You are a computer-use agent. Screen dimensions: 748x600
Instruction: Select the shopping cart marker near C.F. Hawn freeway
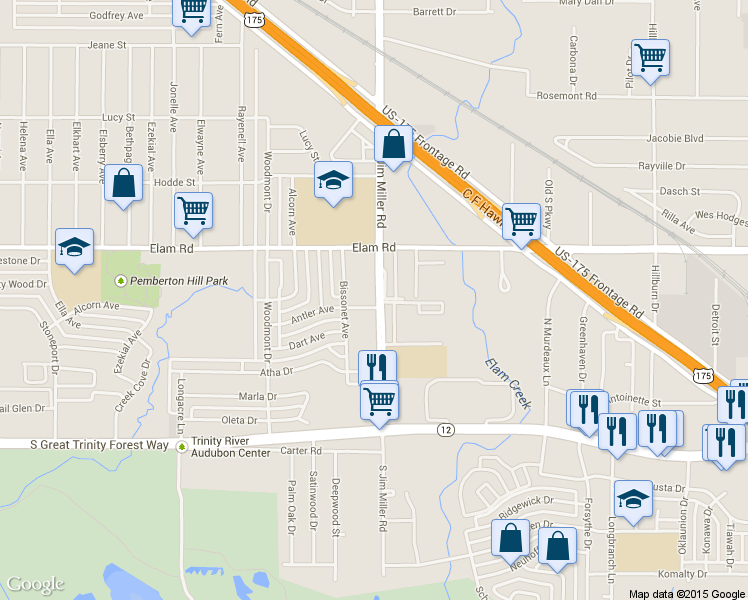[521, 221]
